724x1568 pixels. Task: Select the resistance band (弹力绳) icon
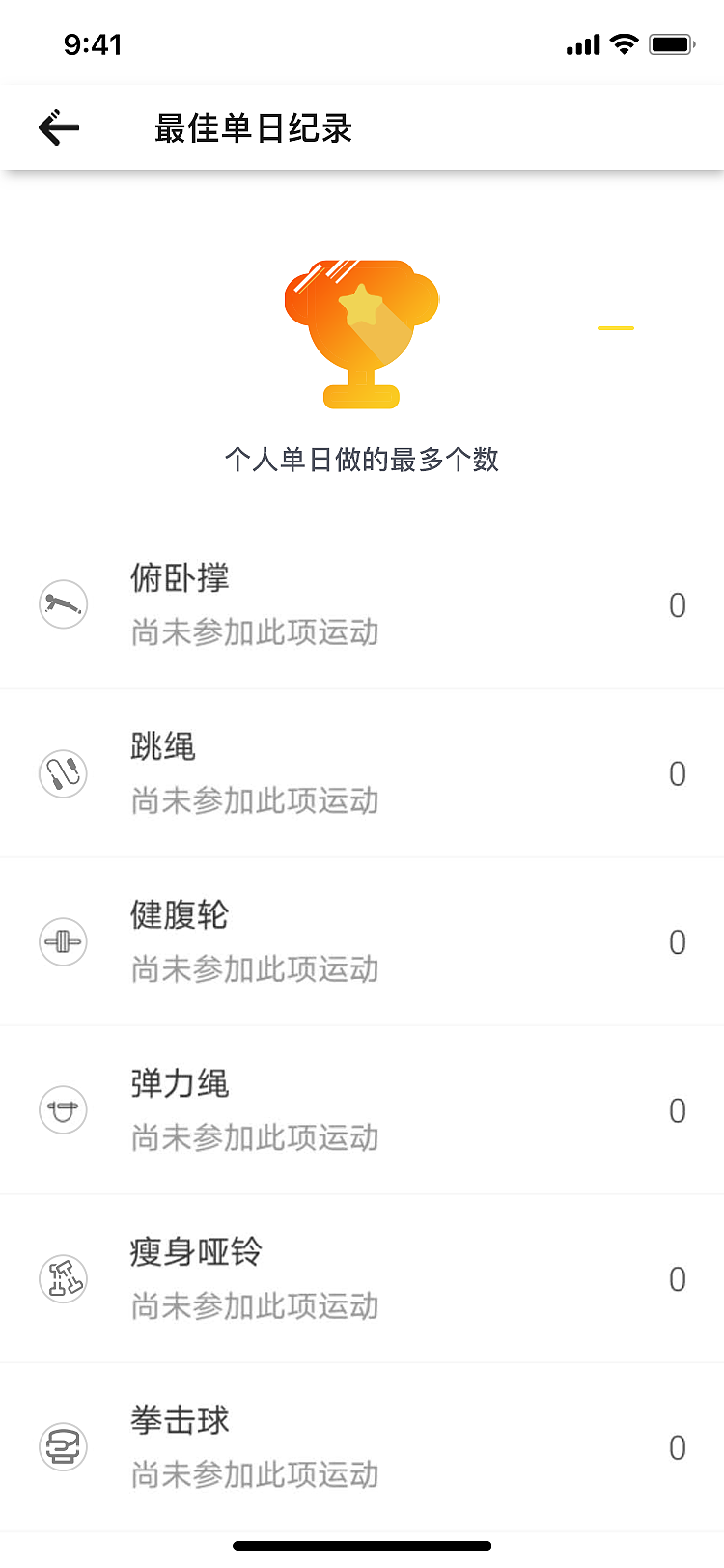click(63, 1110)
